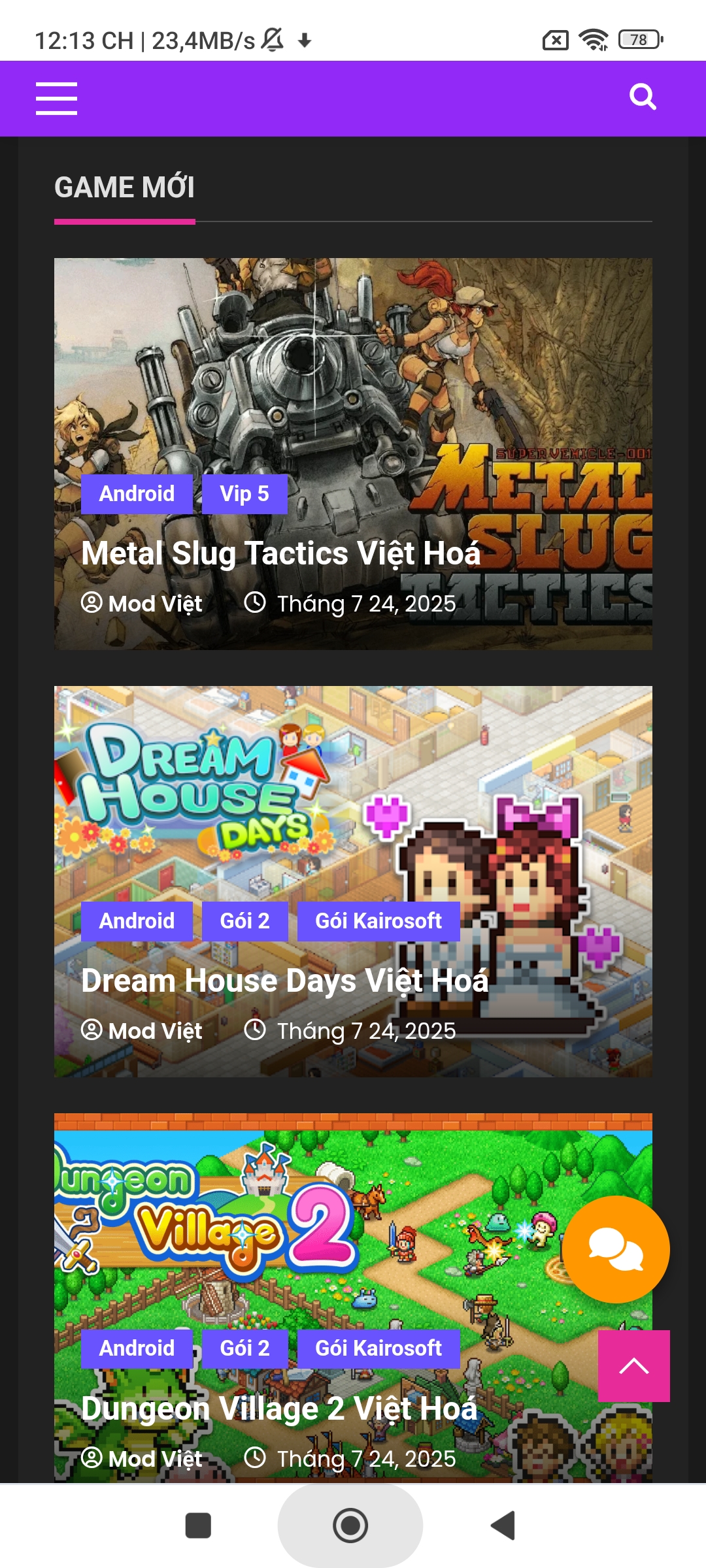
Task: Tap the clock icon beside Tháng 7 24, 2025
Action: 255,604
